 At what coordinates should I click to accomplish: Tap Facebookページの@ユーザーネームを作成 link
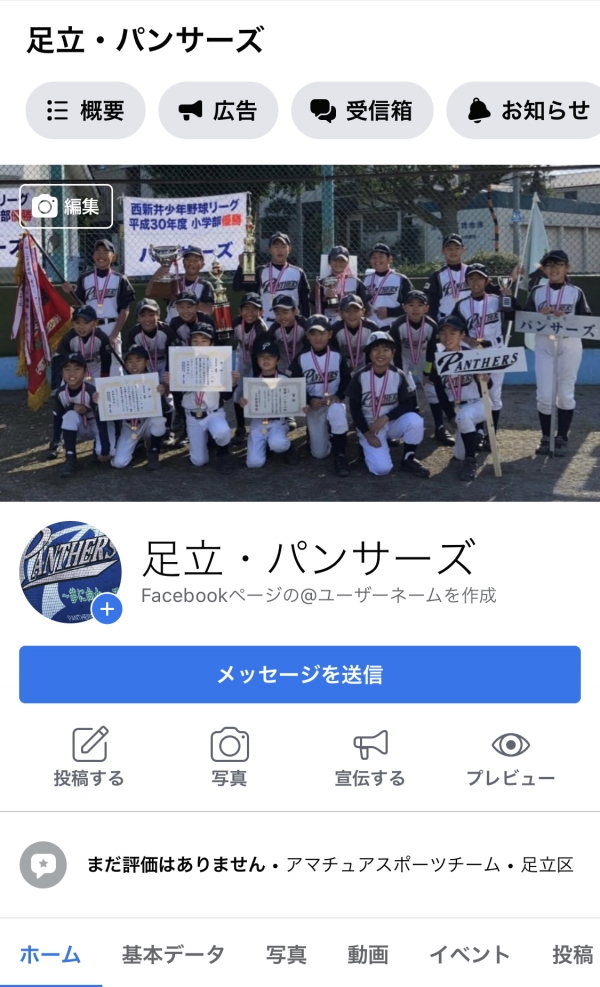[x=318, y=595]
